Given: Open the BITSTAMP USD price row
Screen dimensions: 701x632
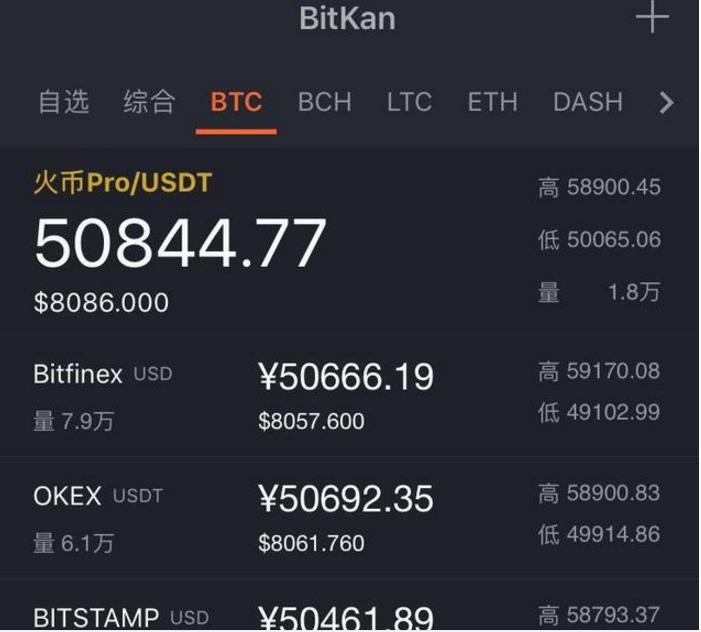Looking at the screenshot, I should [x=345, y=615].
